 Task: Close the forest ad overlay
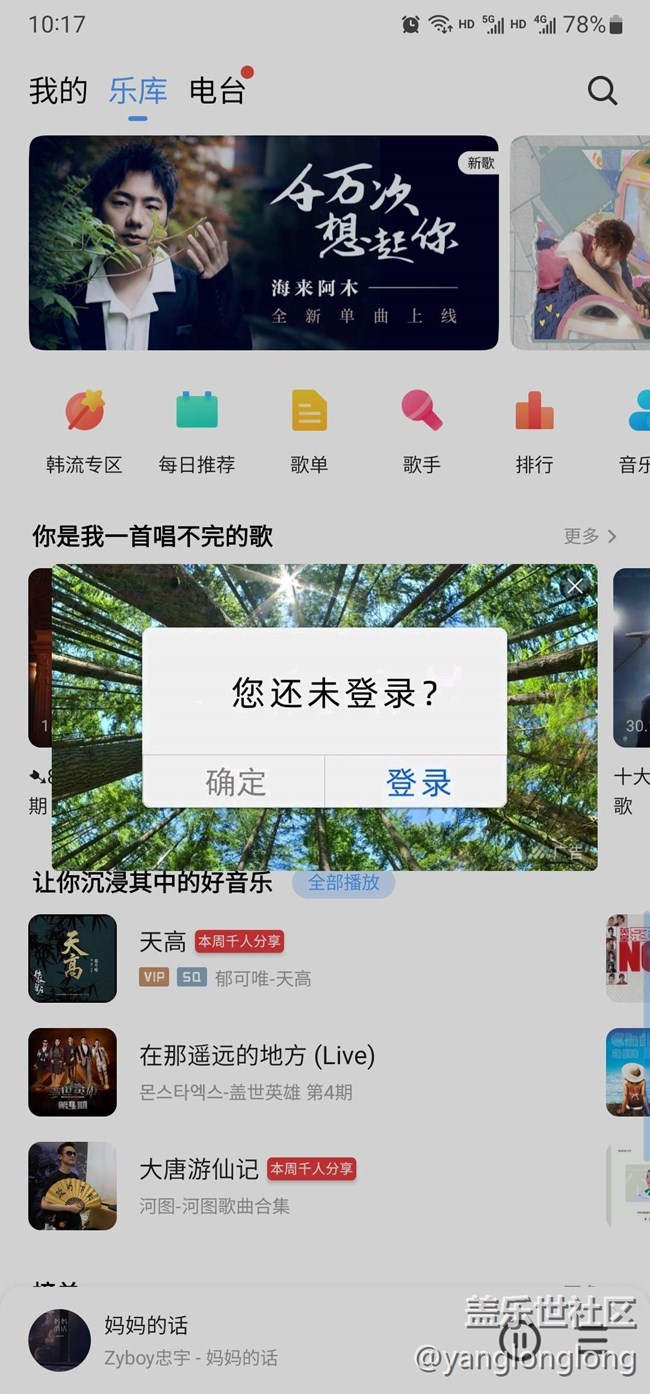pyautogui.click(x=574, y=587)
